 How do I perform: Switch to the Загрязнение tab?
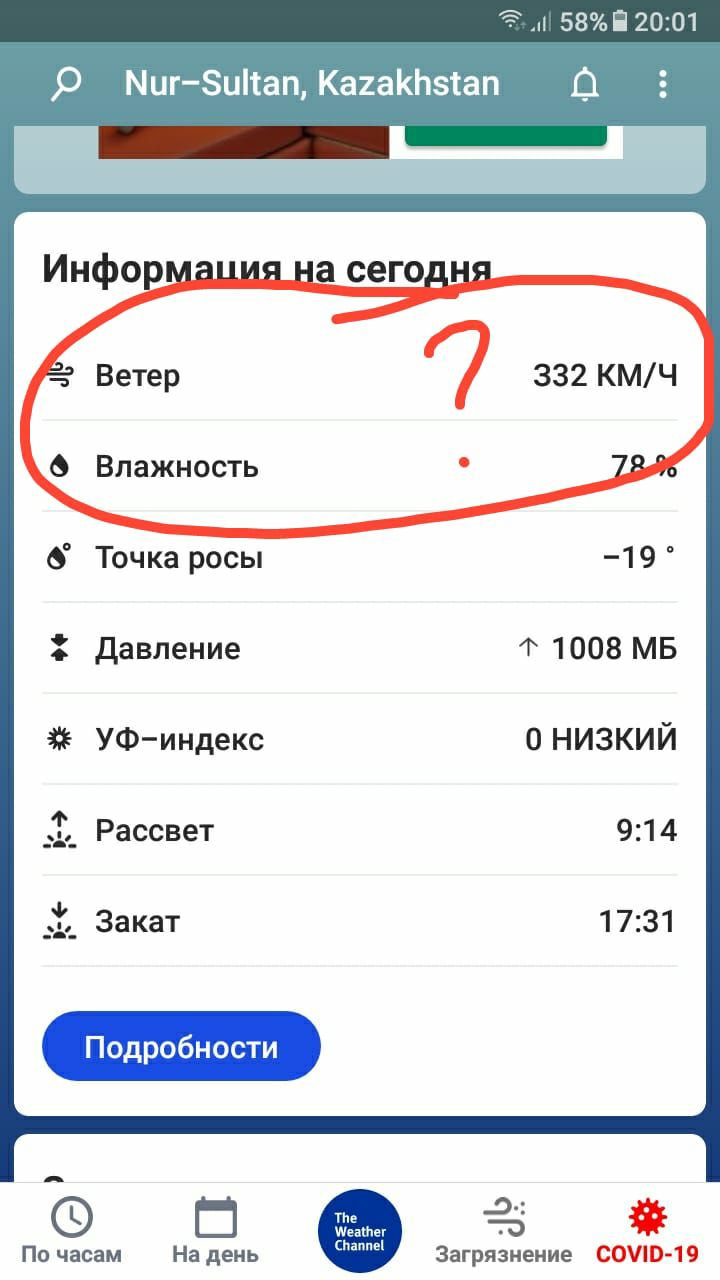[x=503, y=1232]
